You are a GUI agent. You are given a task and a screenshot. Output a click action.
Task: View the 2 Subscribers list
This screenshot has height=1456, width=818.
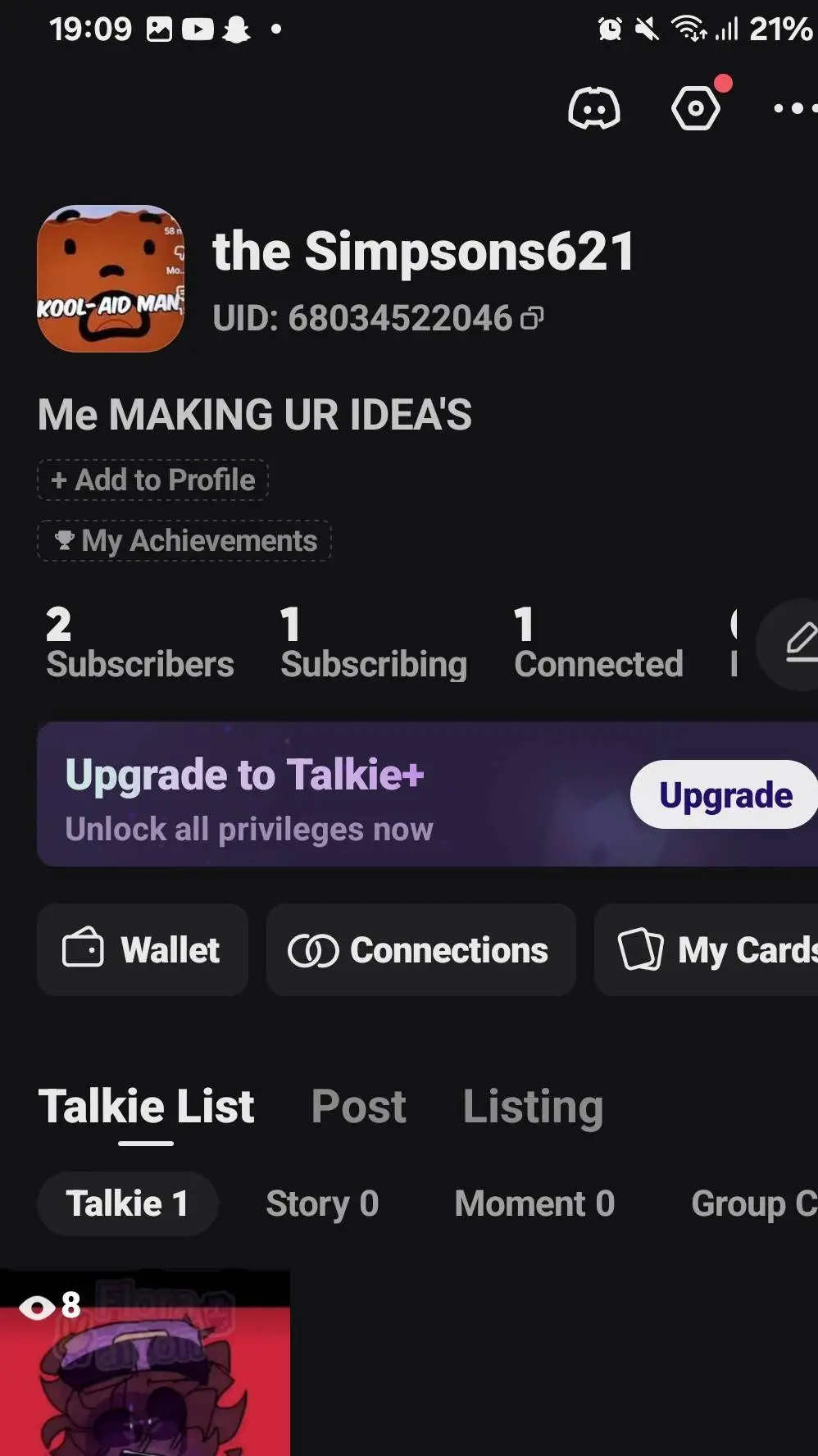click(140, 644)
